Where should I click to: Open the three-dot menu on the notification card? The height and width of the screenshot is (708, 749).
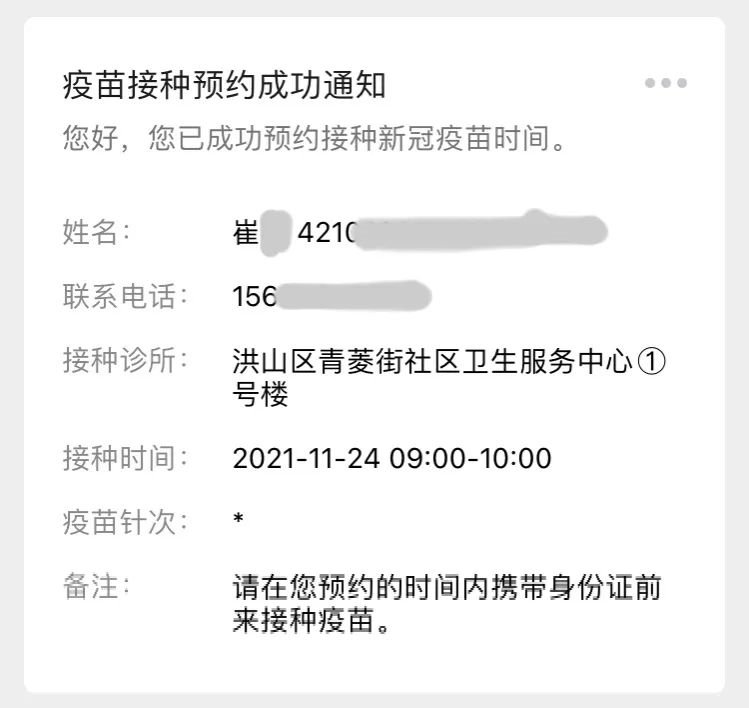click(666, 83)
